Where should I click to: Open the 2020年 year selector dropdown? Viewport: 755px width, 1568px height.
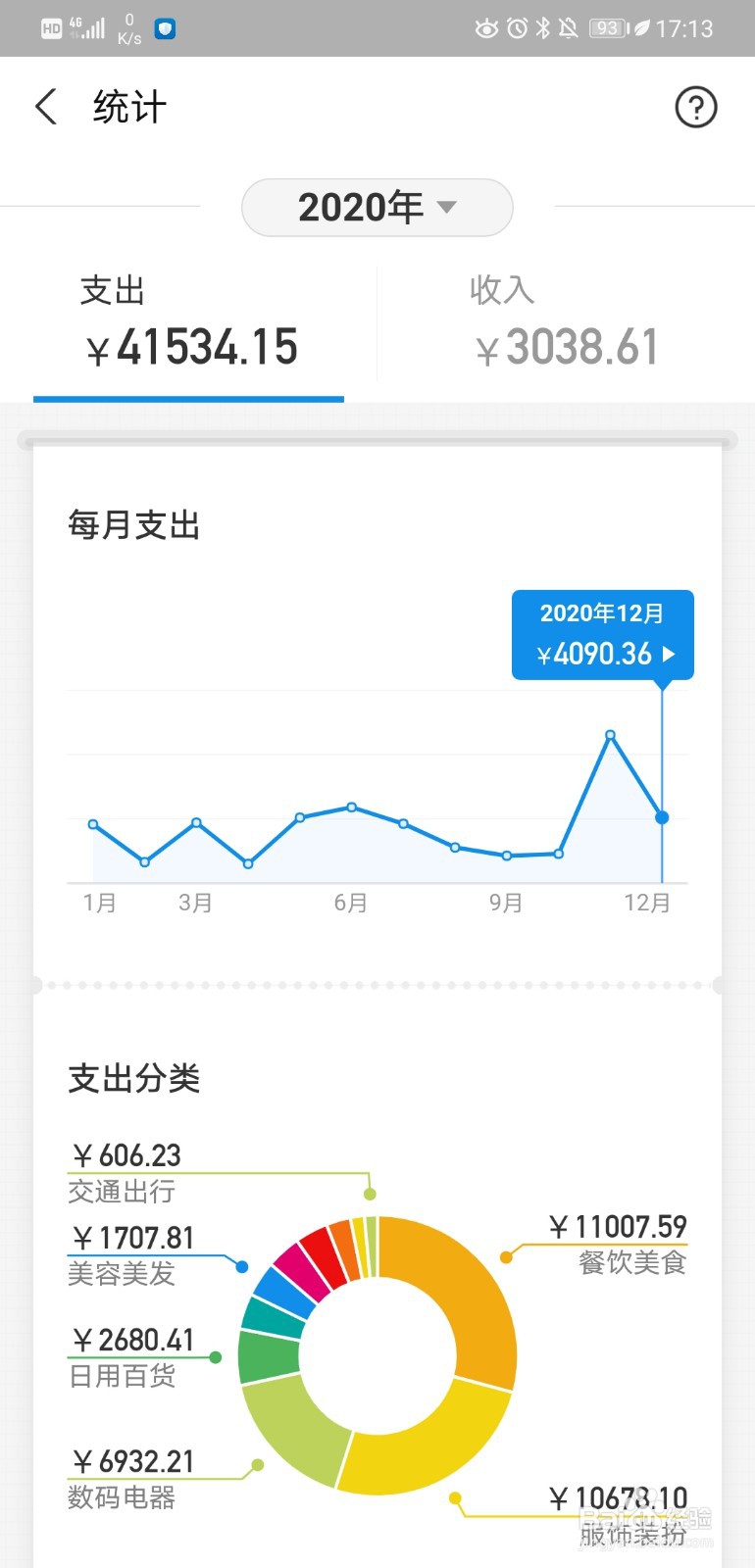(x=377, y=207)
